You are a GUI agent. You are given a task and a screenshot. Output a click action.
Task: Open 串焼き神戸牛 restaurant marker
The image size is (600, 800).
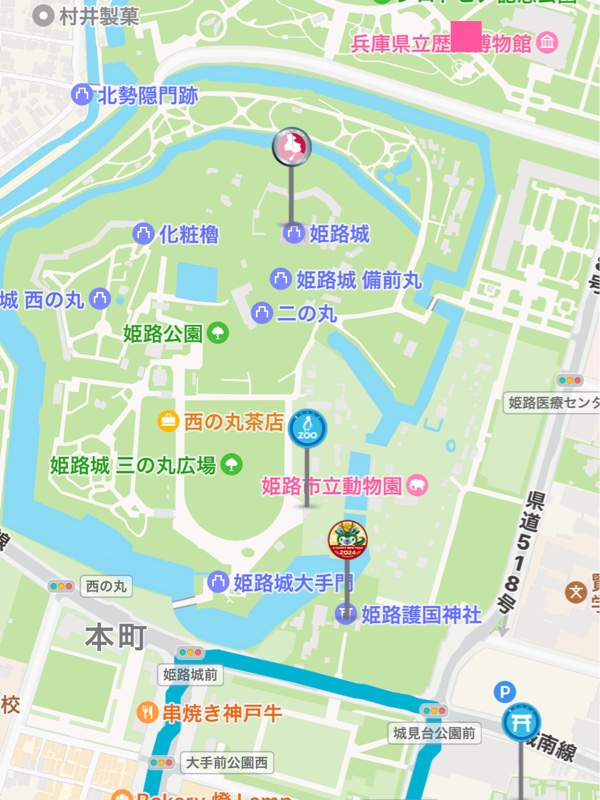point(147,713)
